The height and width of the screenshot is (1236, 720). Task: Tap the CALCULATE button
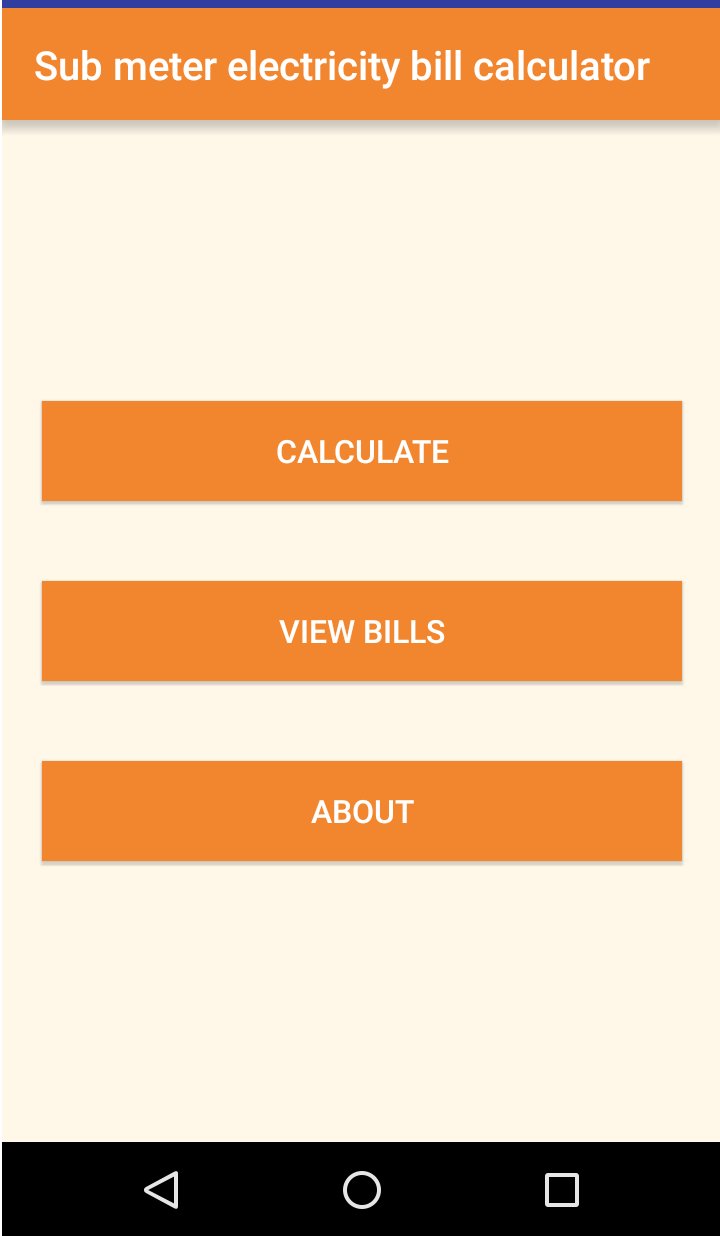pos(362,451)
